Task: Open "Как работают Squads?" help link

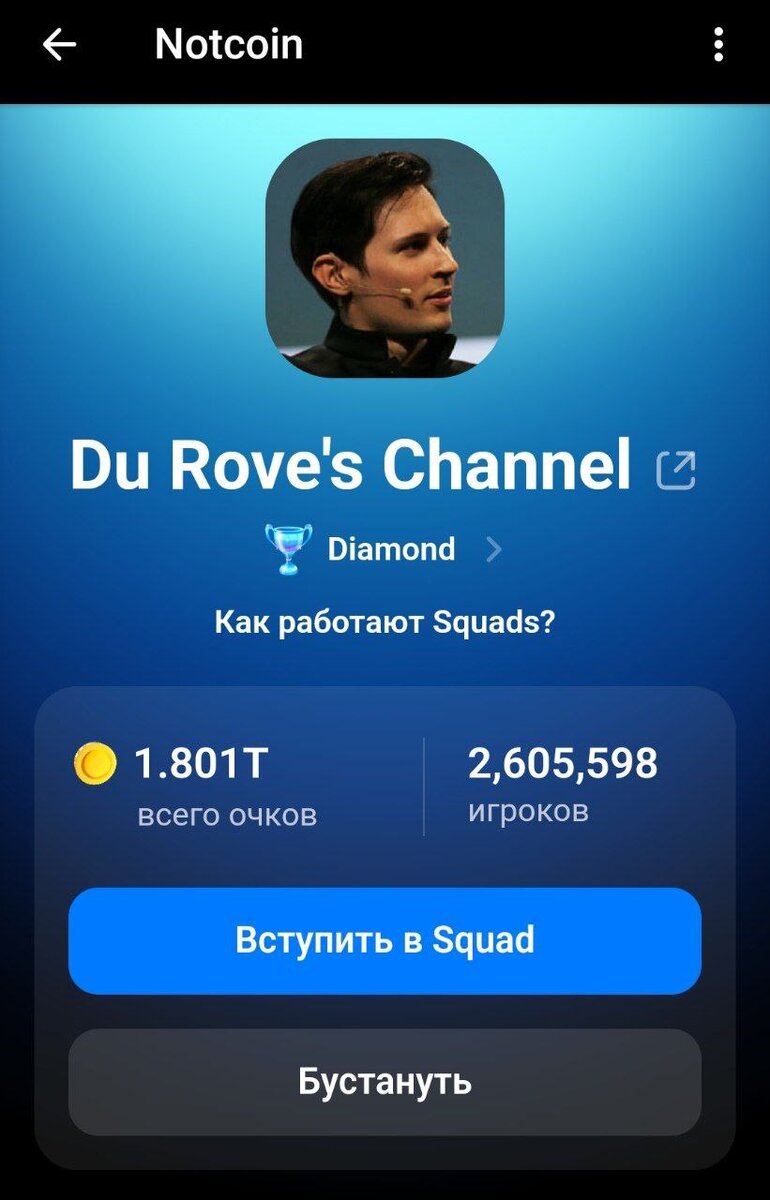Action: pos(385,623)
